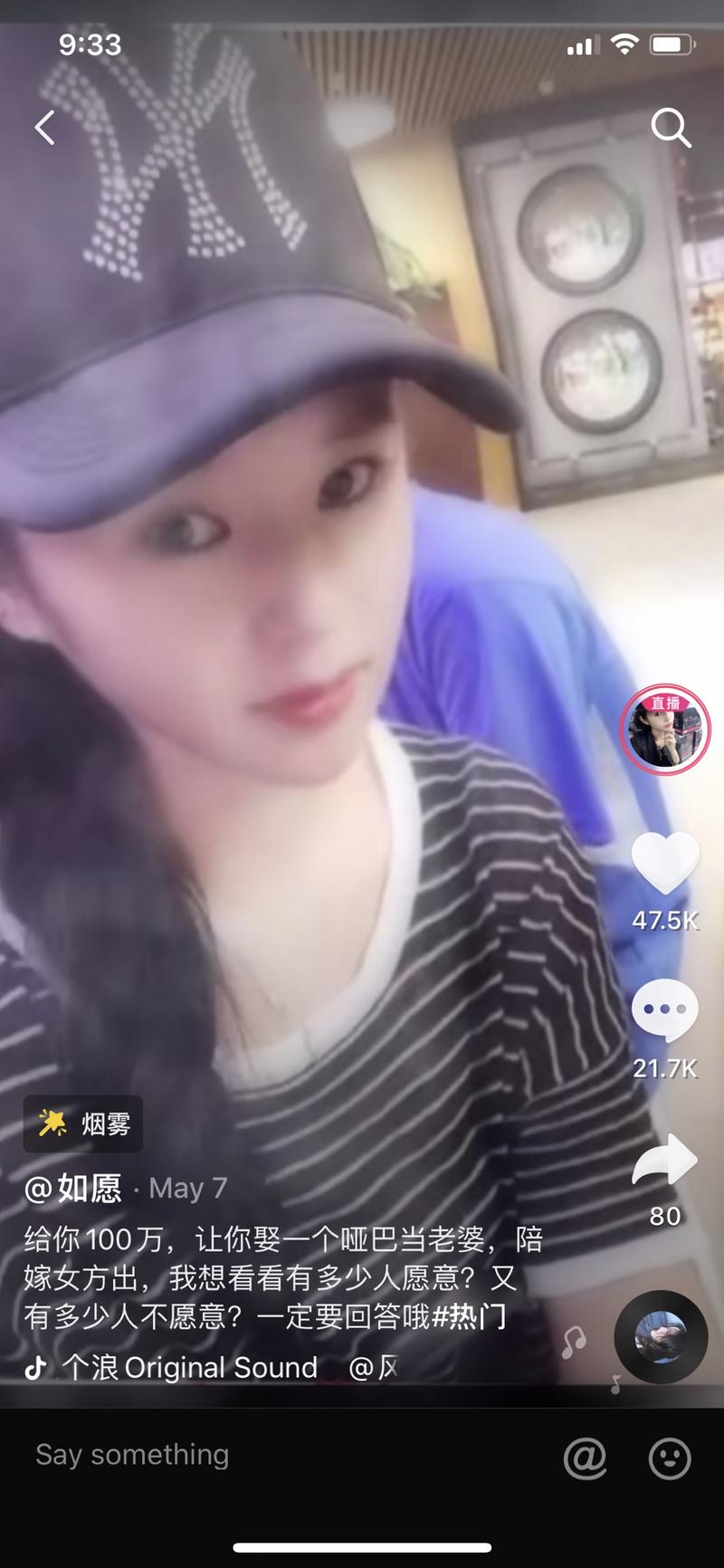The image size is (724, 1568).
Task: Tap the back arrow to exit the video
Action: tap(44, 127)
